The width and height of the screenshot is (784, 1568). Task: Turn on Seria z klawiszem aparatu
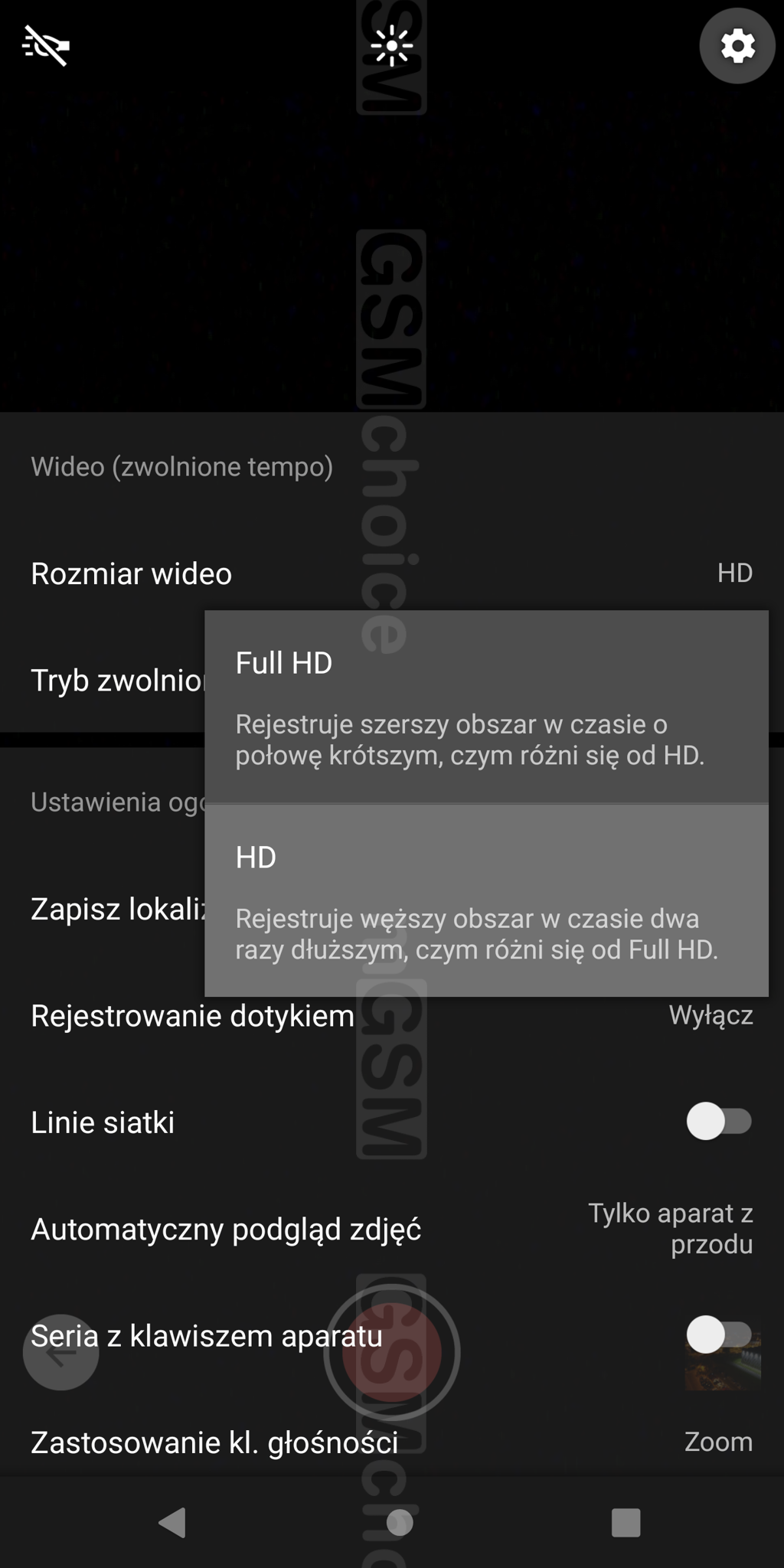[x=719, y=1335]
